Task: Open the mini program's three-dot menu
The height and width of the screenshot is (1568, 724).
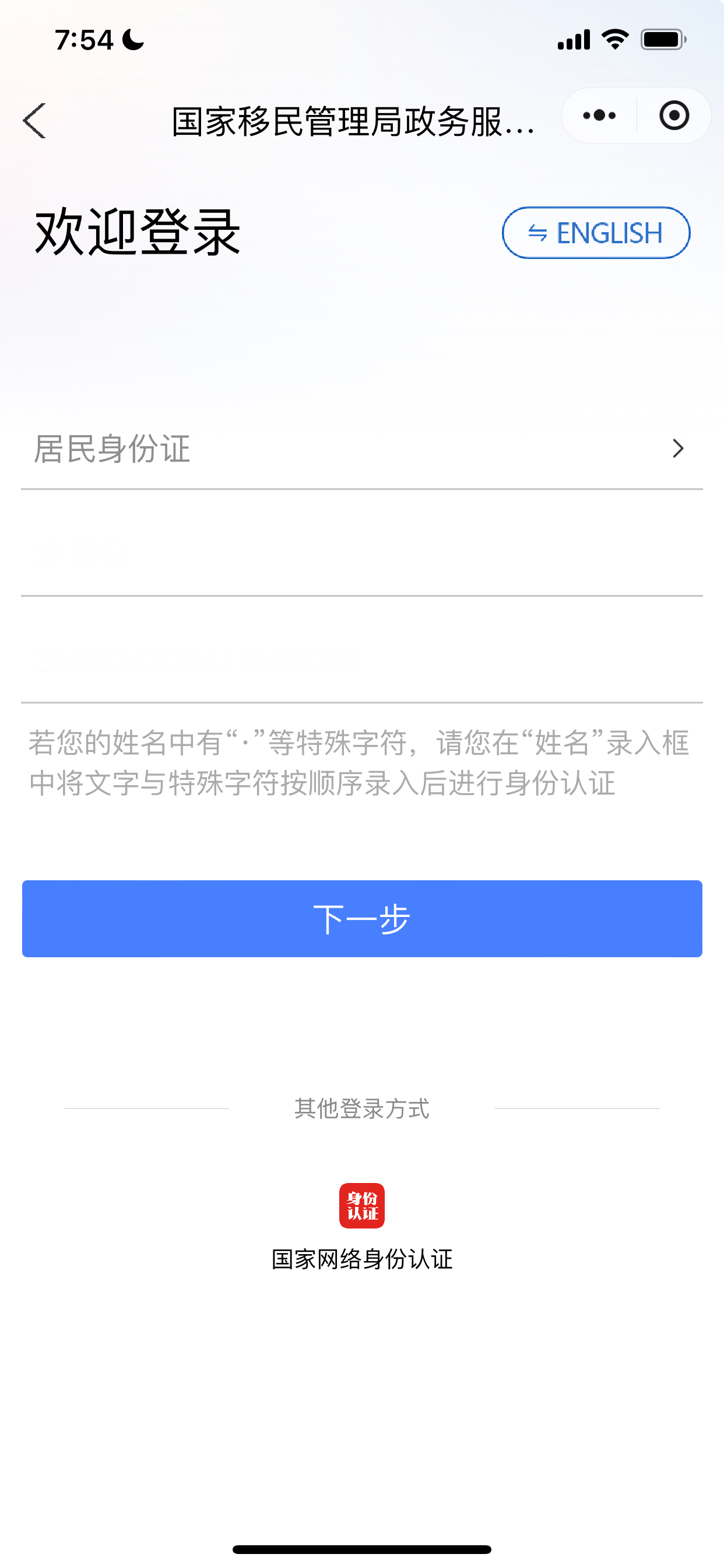Action: [x=599, y=116]
